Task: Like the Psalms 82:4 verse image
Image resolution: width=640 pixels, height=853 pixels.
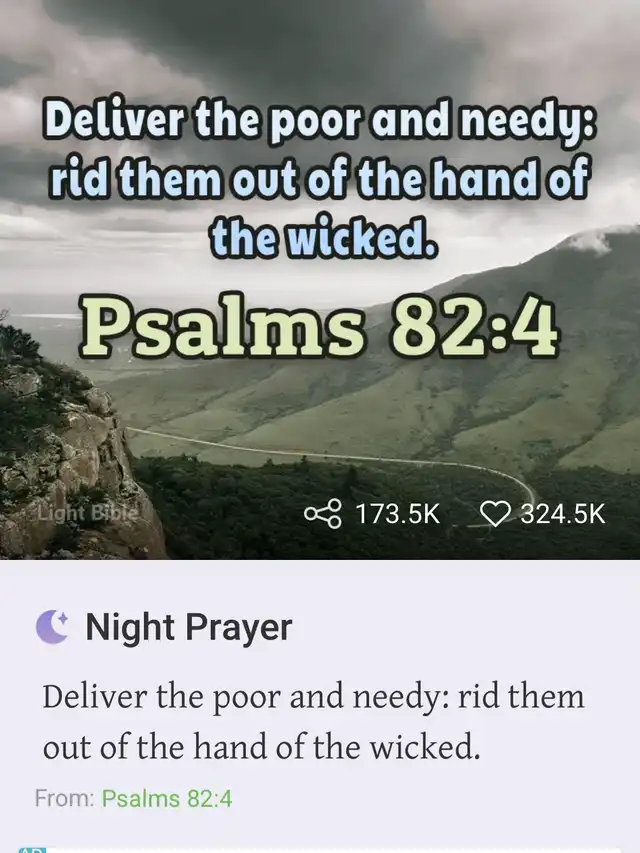Action: click(x=495, y=514)
